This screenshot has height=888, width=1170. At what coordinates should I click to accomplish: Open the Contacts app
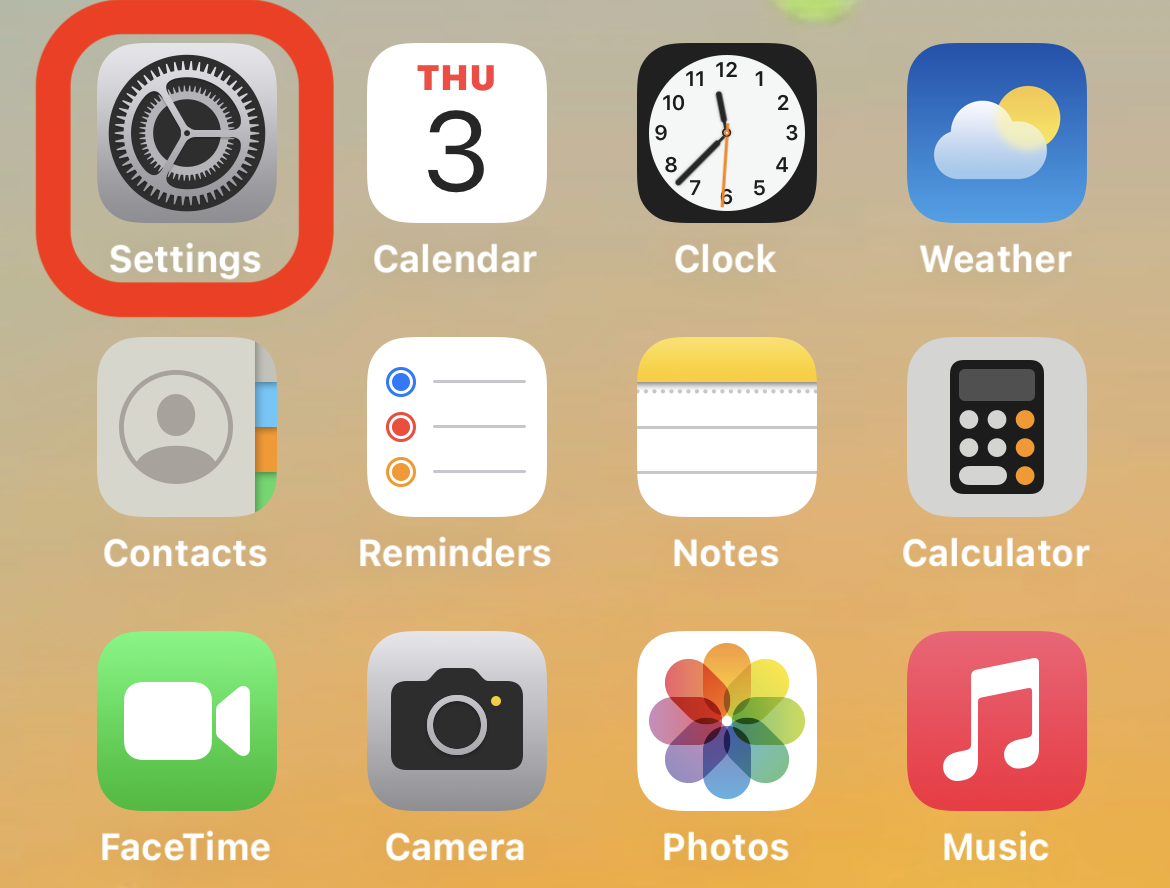point(186,427)
